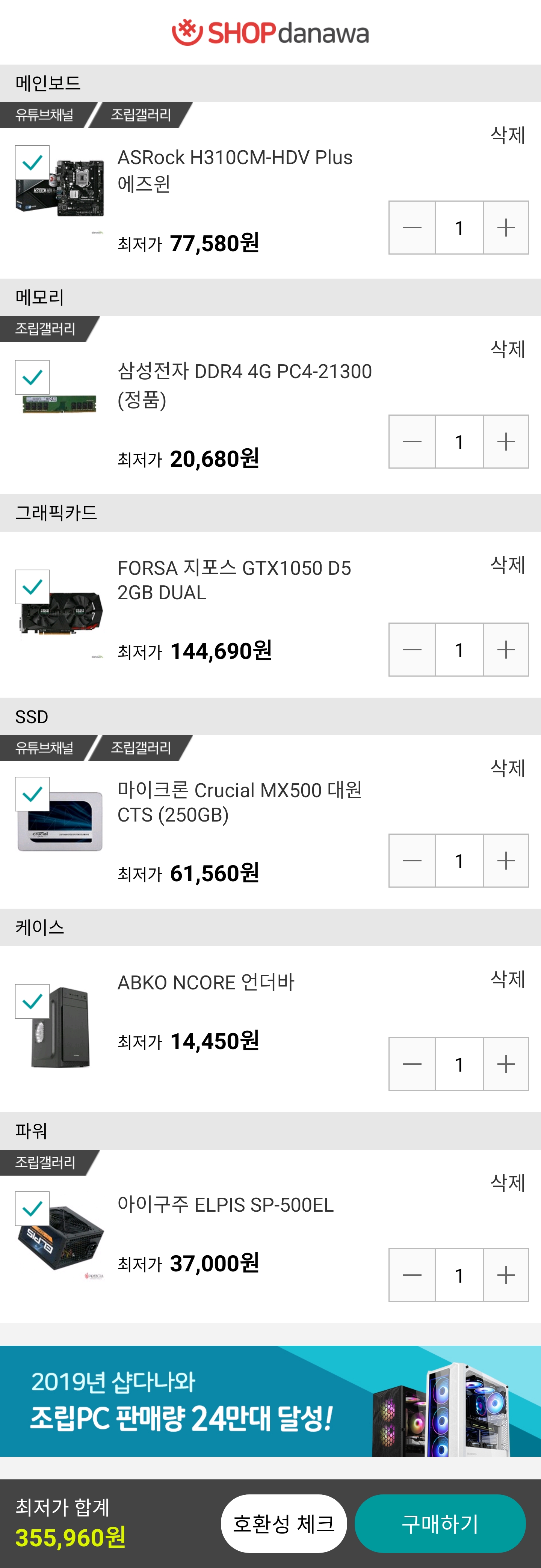Delete the FORSA GTX1050 graphics card
This screenshot has height=1568, width=541.
point(508,565)
